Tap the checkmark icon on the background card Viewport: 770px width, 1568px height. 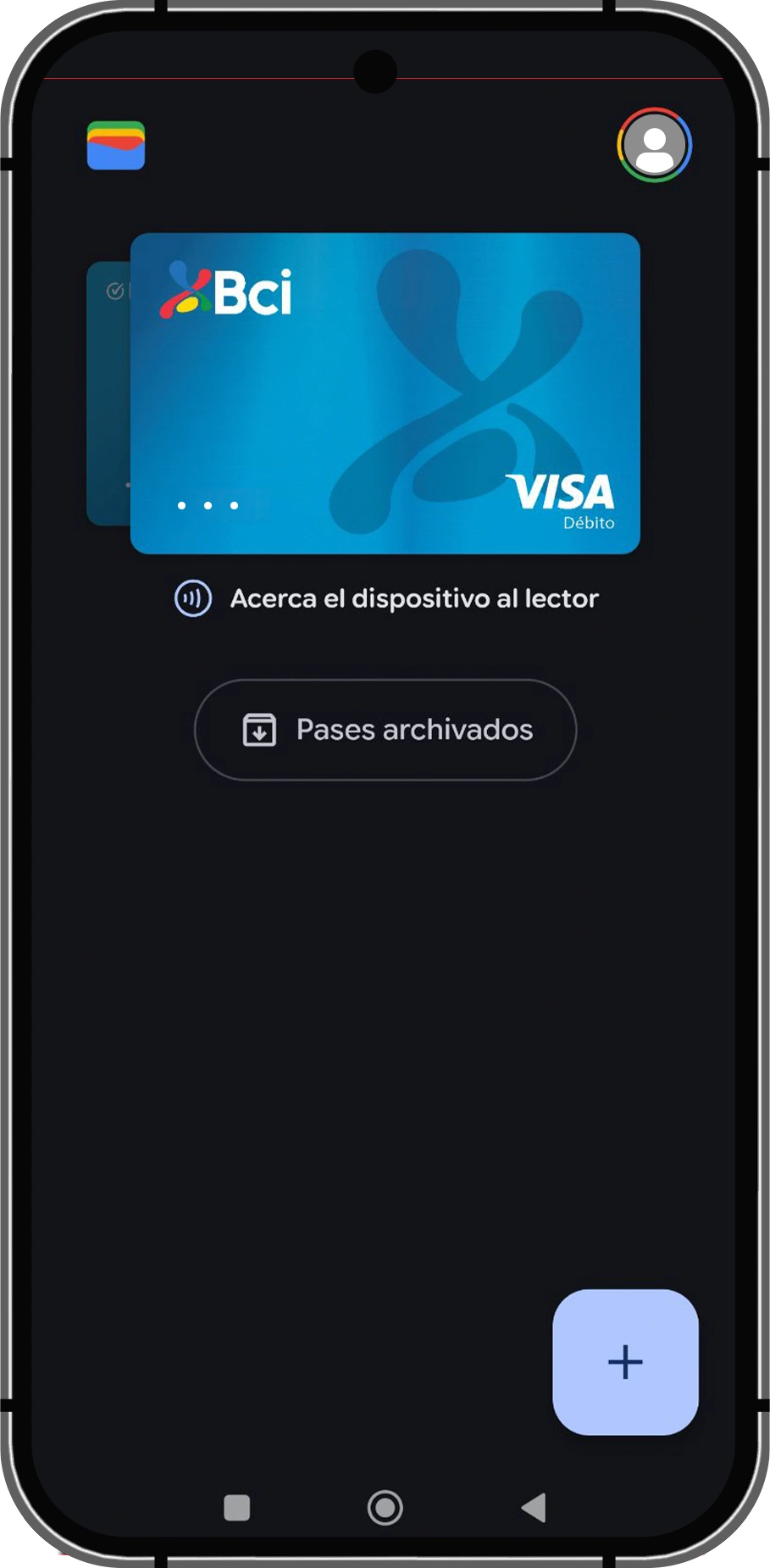point(114,289)
